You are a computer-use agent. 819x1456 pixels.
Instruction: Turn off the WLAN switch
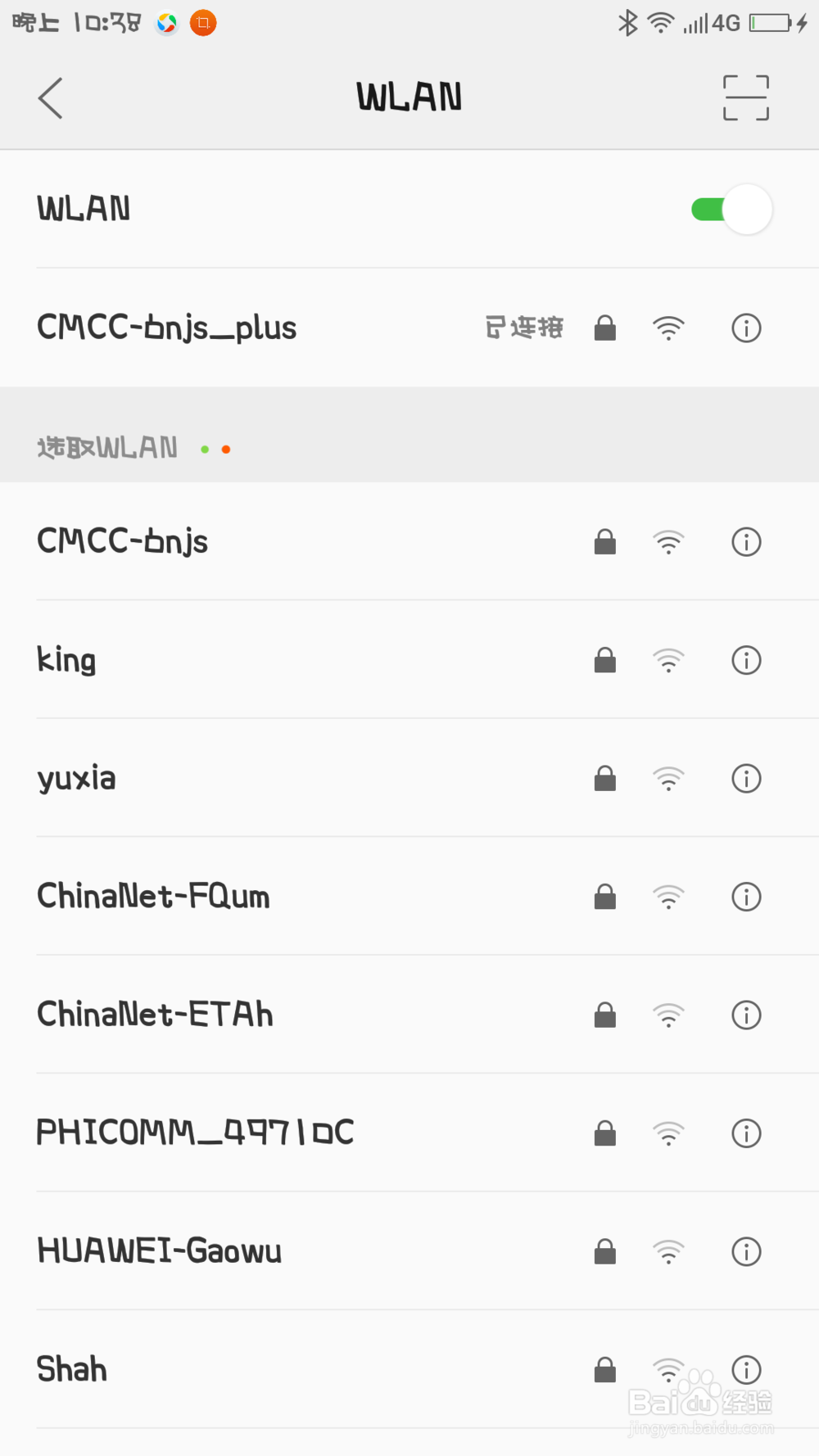[x=731, y=210]
